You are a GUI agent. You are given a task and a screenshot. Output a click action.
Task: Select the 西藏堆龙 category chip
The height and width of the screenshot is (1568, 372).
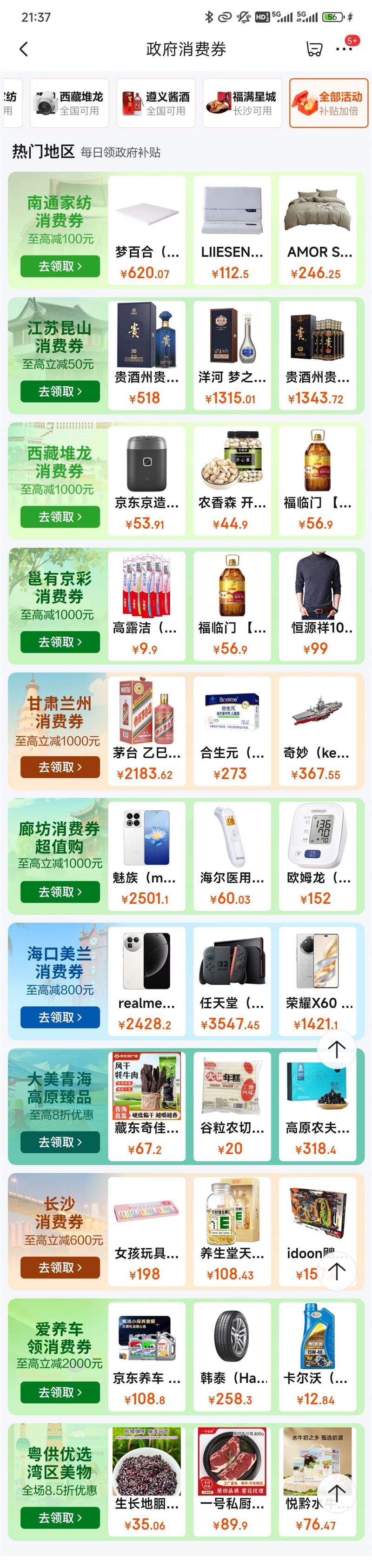pos(69,103)
